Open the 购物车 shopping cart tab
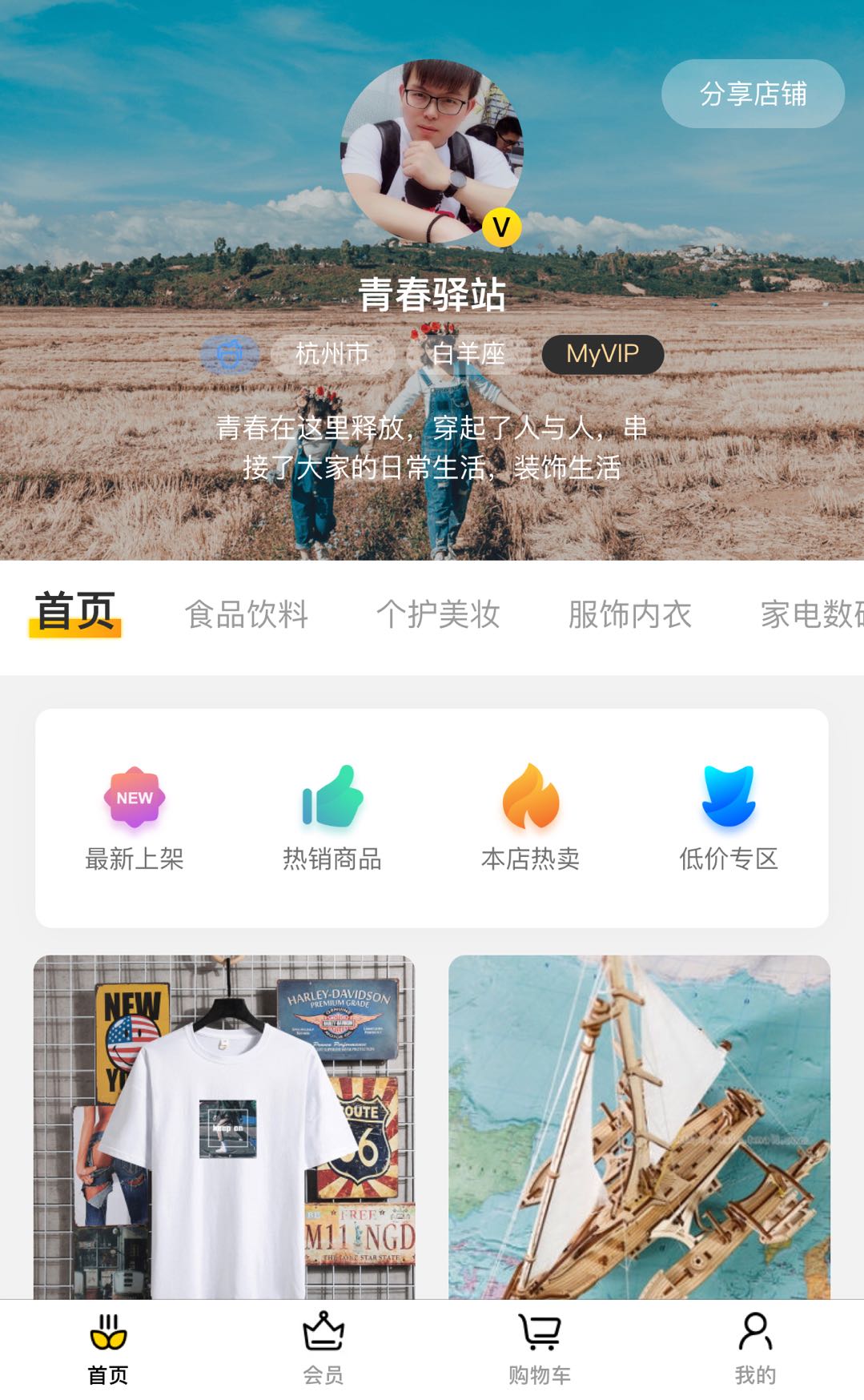 pos(540,1349)
